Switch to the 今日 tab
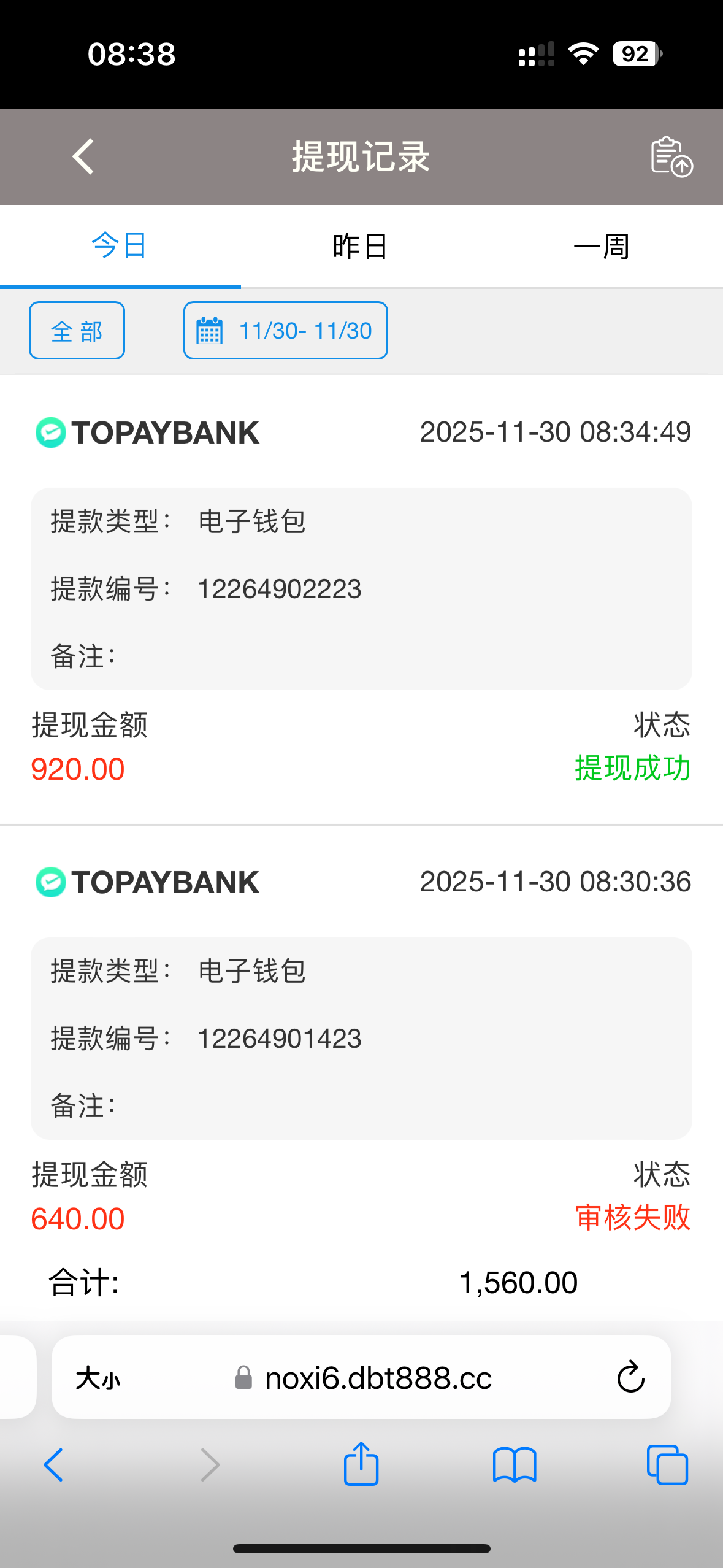 click(x=120, y=246)
